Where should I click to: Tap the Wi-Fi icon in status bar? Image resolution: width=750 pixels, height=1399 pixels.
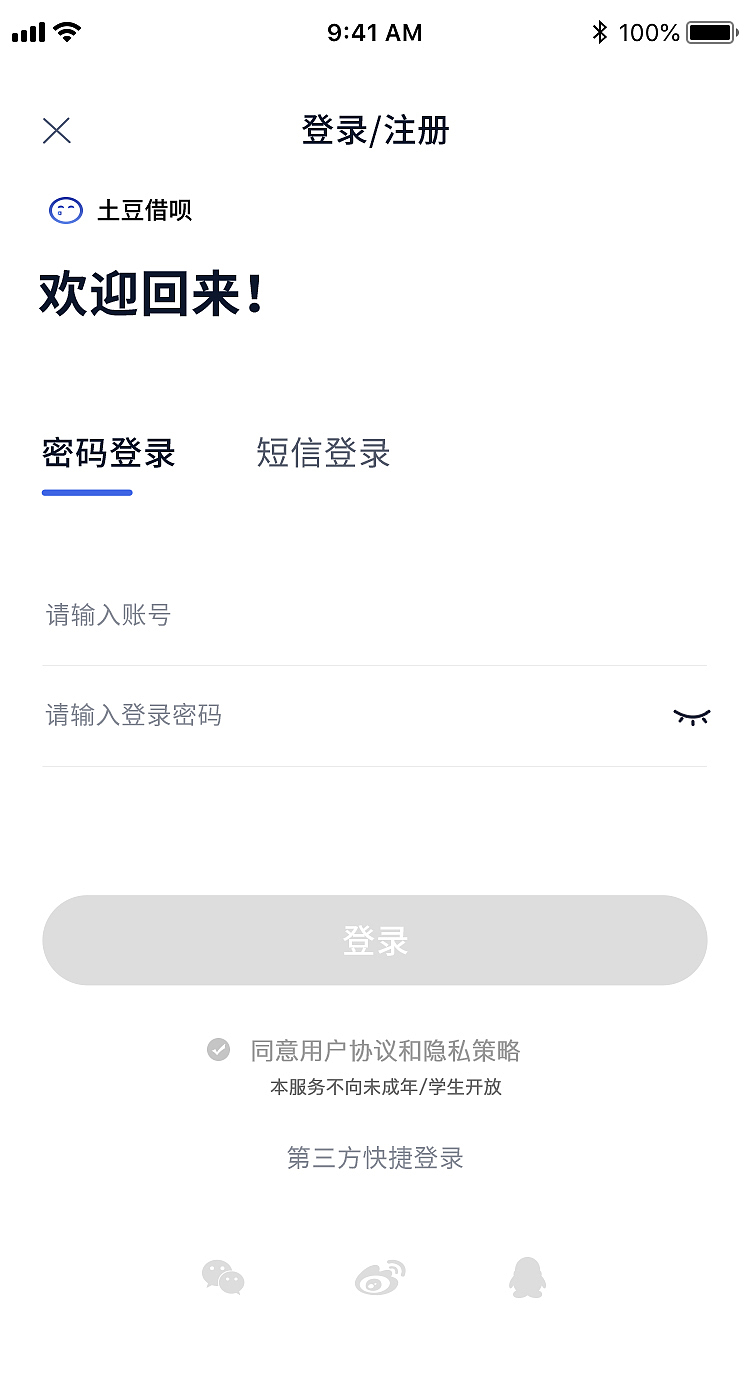(66, 30)
